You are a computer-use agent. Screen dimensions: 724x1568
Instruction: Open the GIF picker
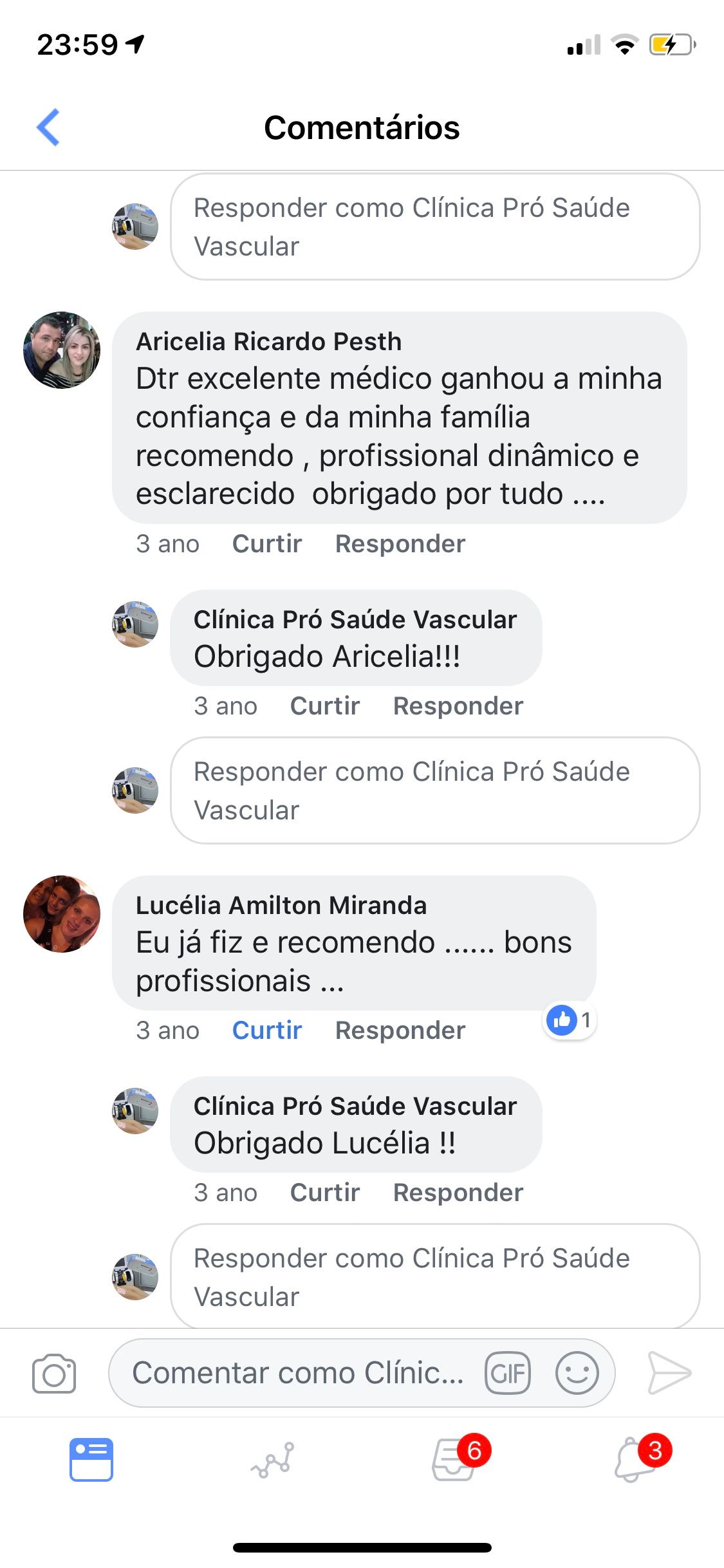click(x=508, y=1374)
